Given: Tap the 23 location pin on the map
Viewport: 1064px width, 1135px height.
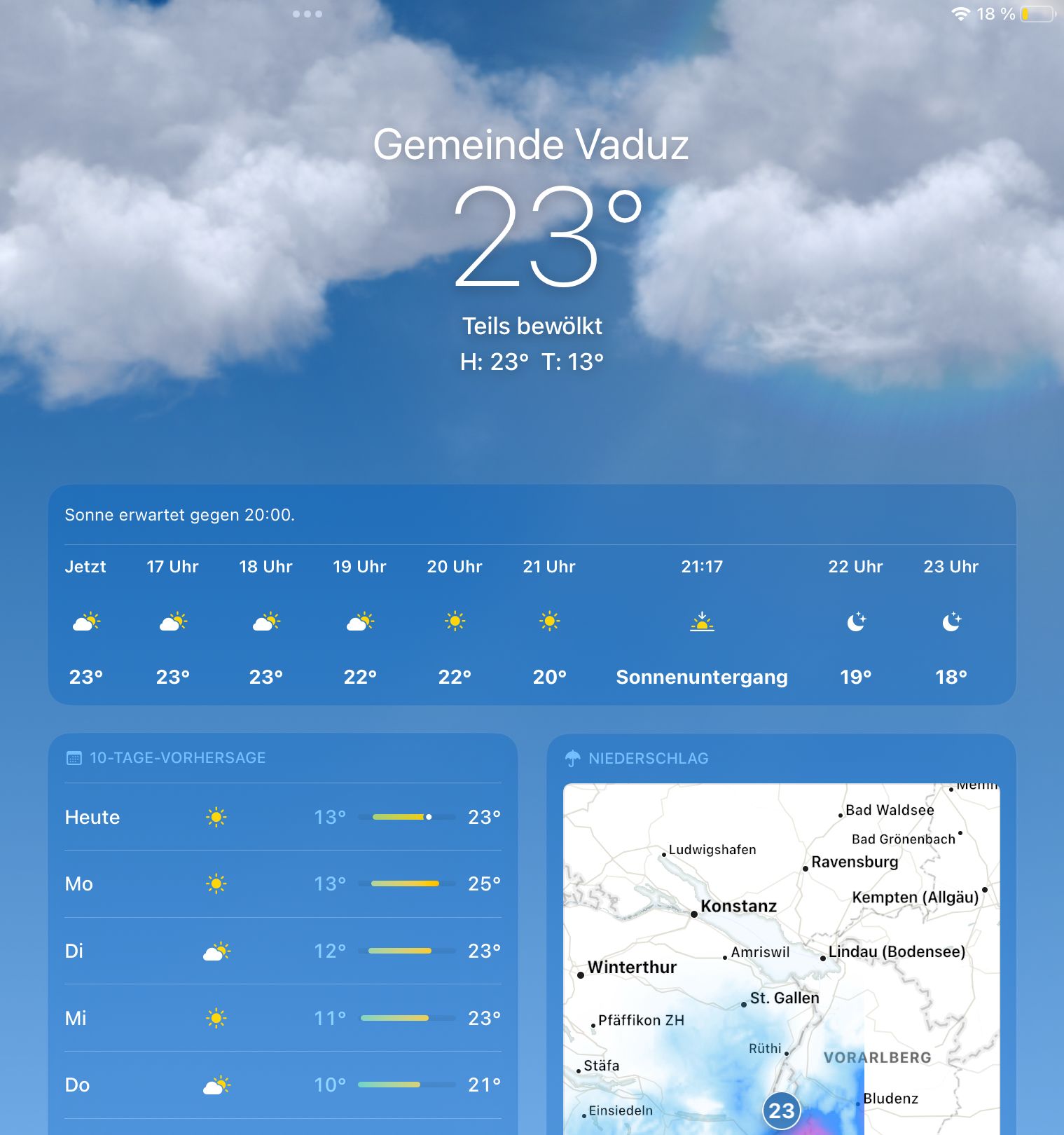Looking at the screenshot, I should pos(781,1110).
